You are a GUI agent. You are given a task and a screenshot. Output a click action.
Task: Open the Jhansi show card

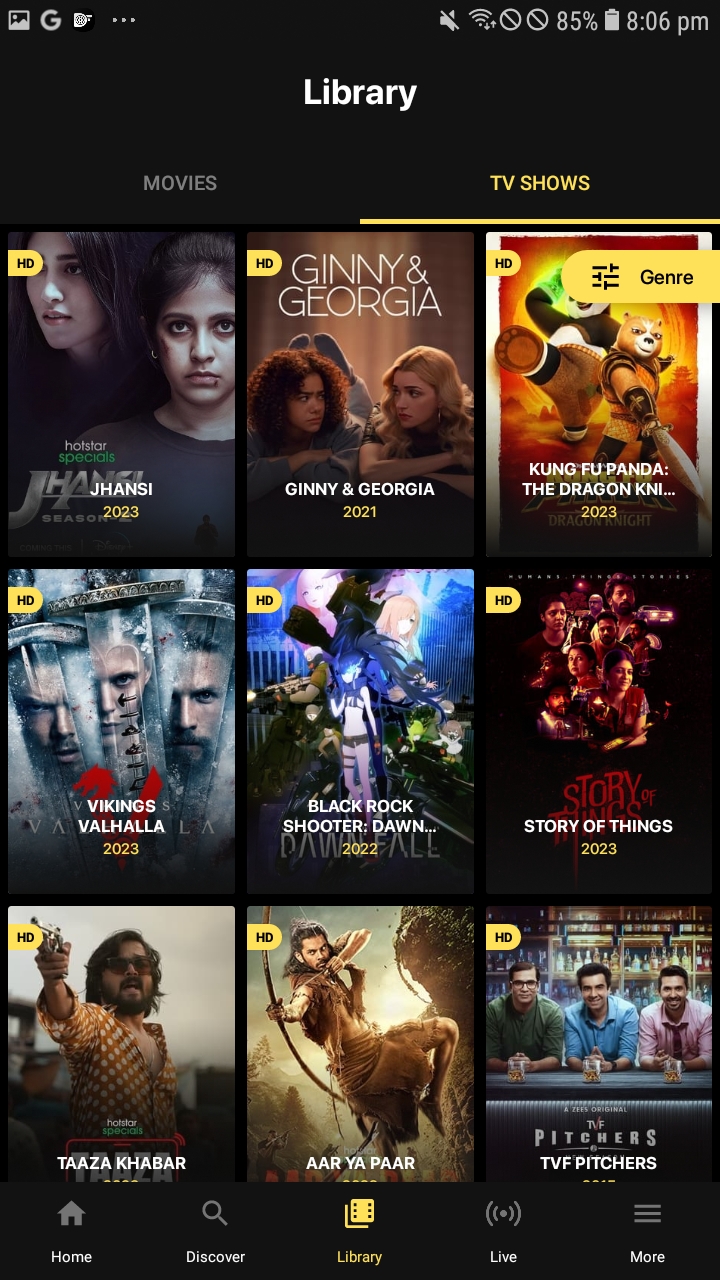pyautogui.click(x=121, y=395)
